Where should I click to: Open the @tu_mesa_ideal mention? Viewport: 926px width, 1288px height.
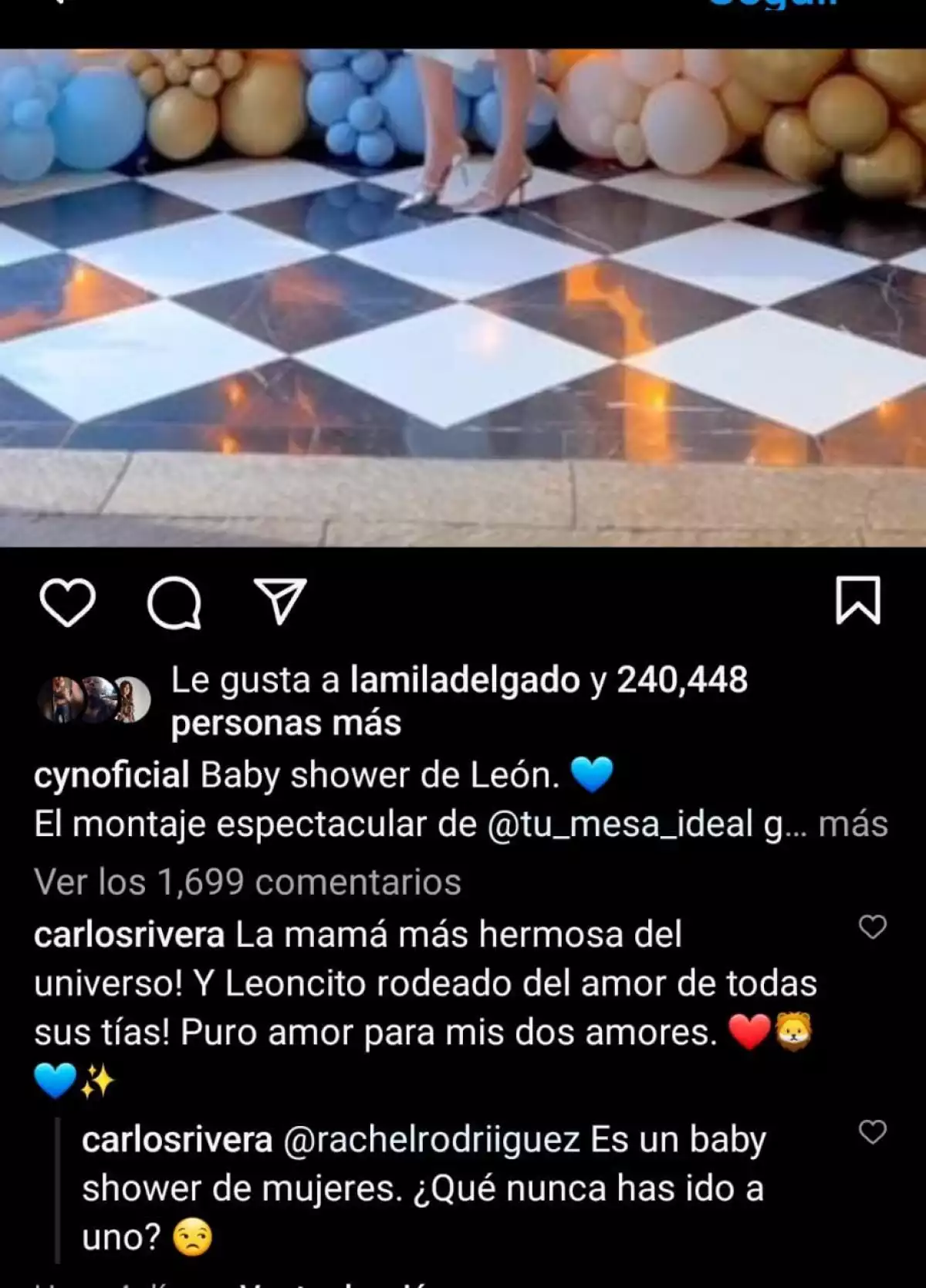pos(620,824)
